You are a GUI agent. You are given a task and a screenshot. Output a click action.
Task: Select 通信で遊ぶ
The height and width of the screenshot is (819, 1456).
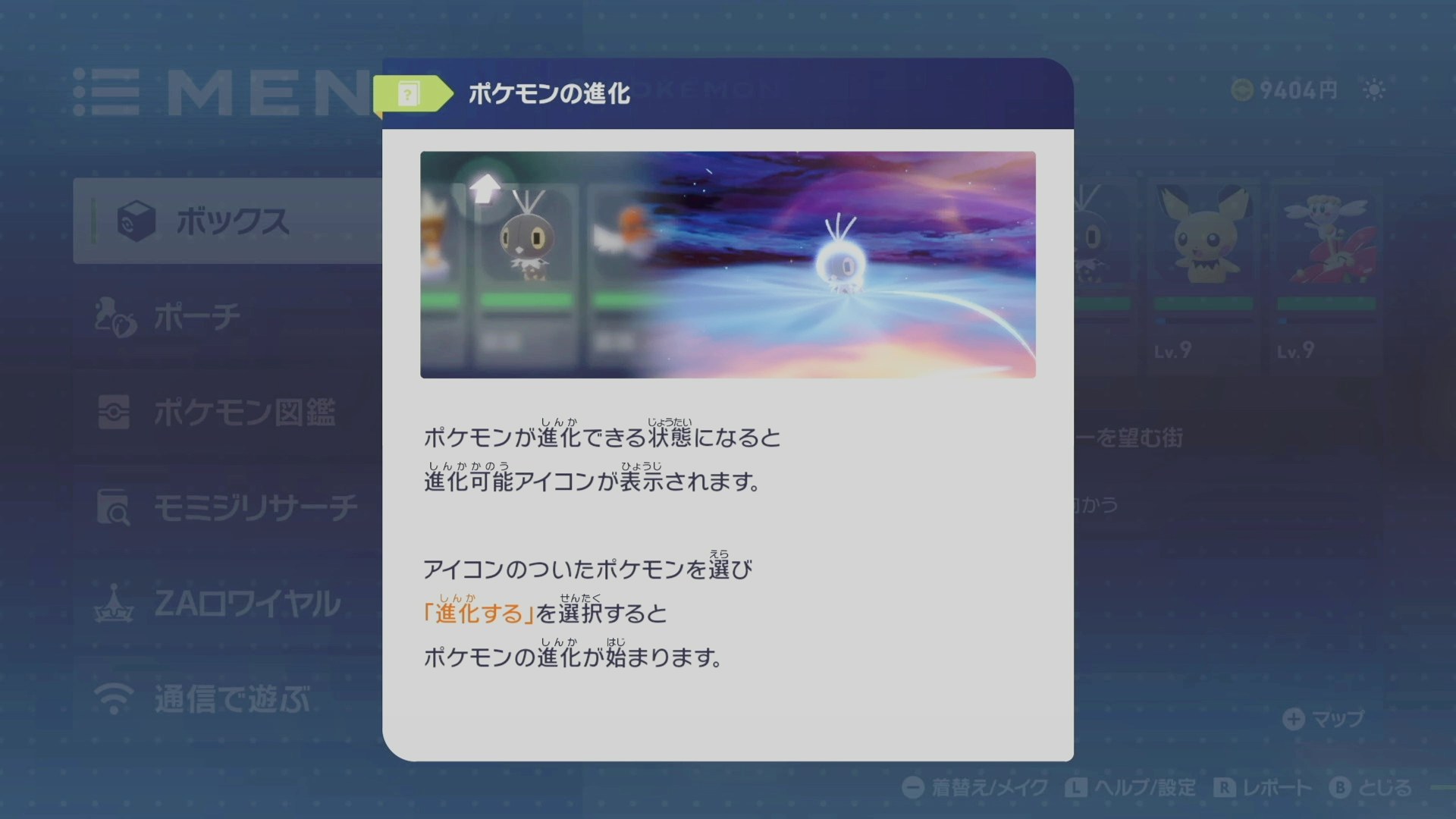(x=231, y=699)
